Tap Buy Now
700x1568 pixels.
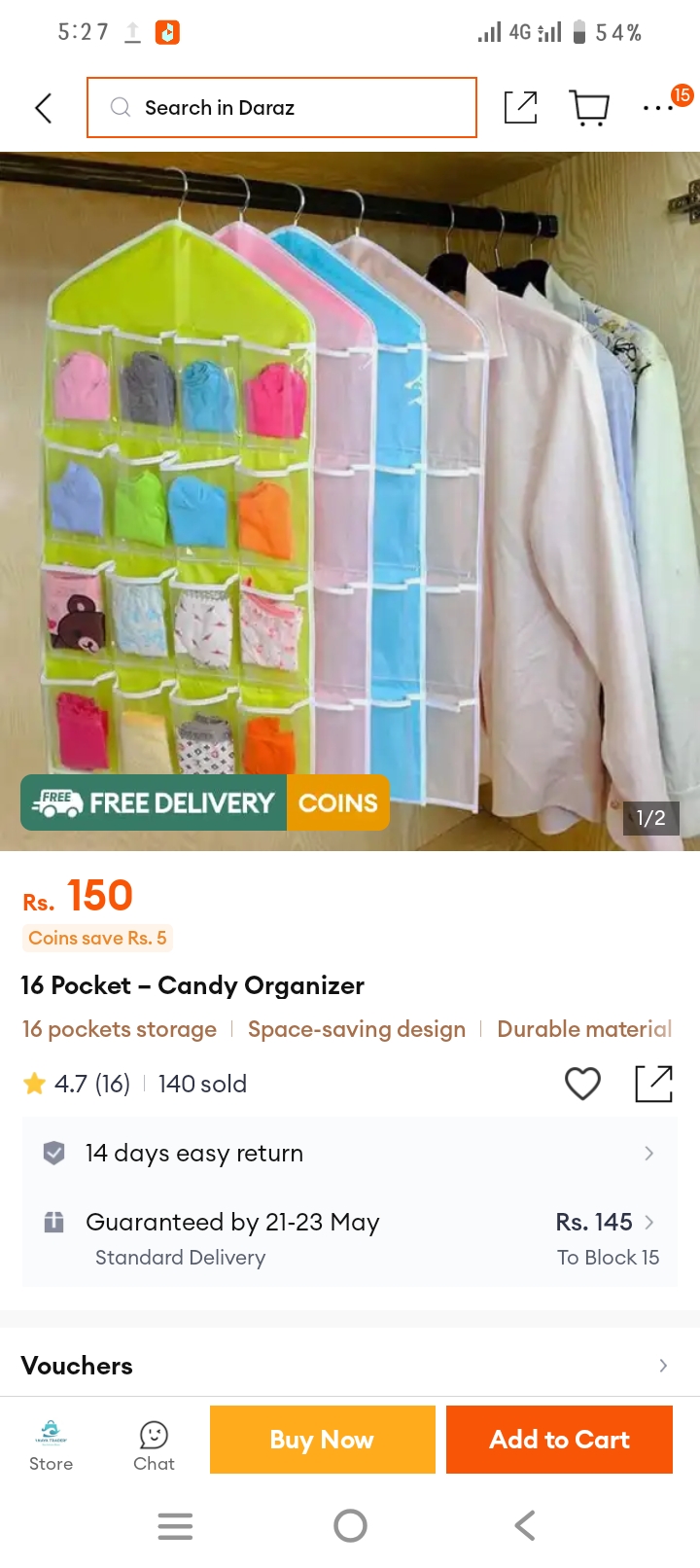322,1440
